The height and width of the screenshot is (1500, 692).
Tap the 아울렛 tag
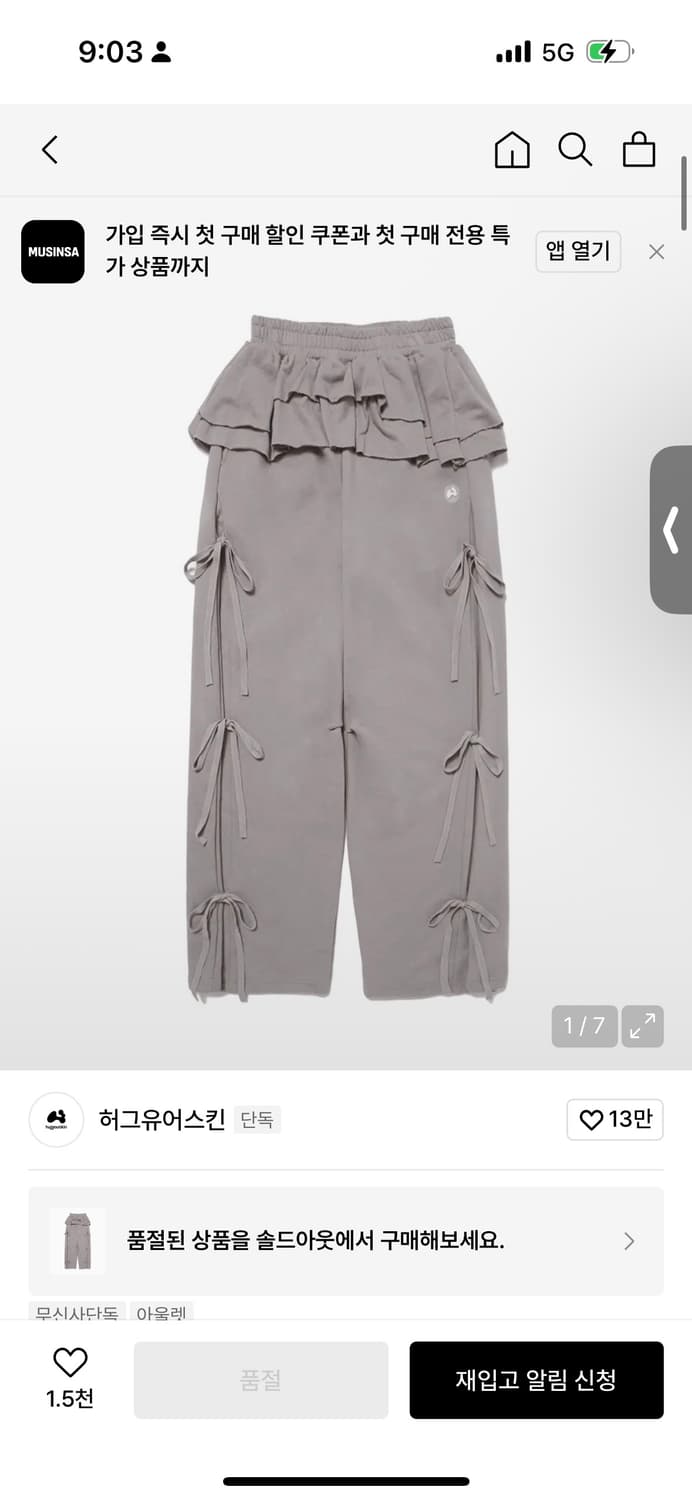pyautogui.click(x=161, y=1312)
